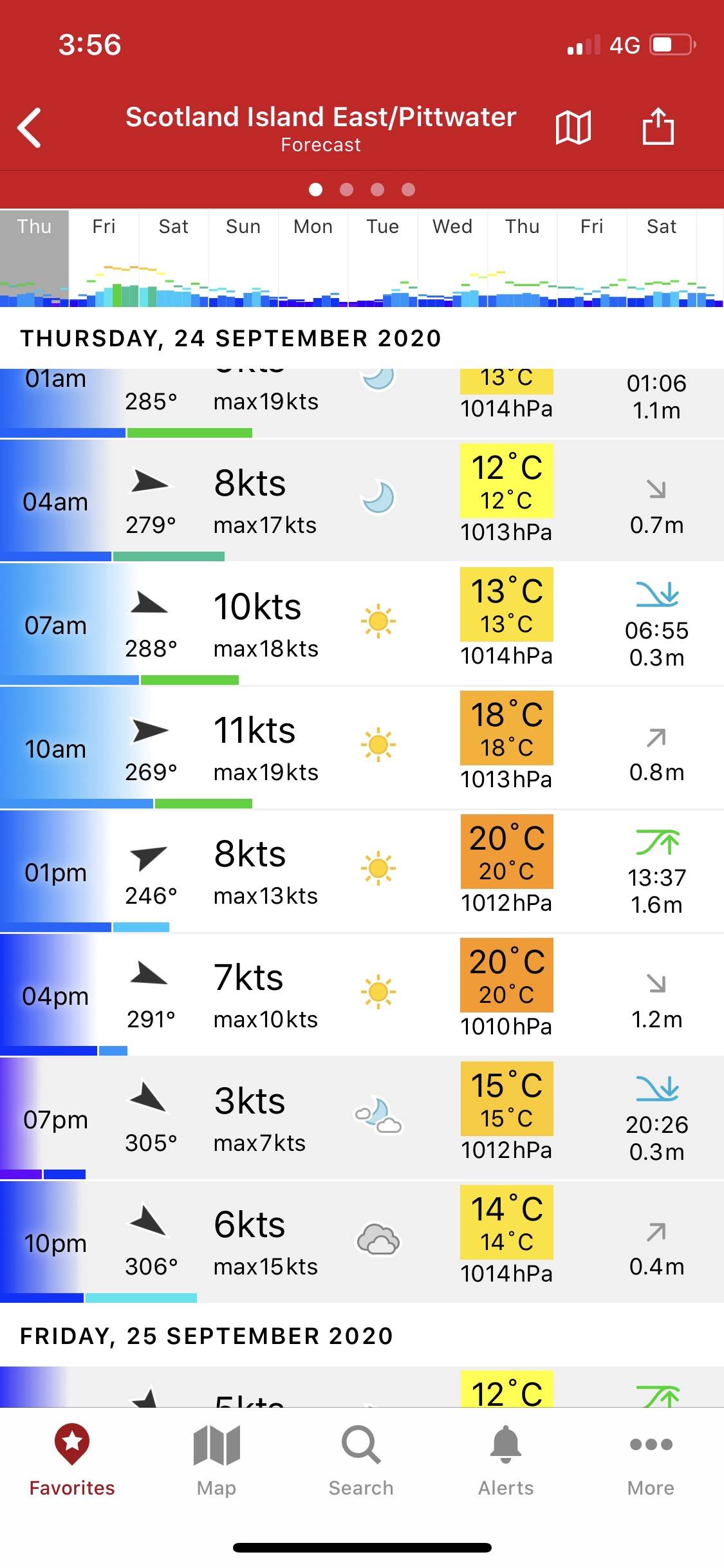Jump to Fri in the day strip
Viewport: 724px width, 1568px height.
coord(104,227)
